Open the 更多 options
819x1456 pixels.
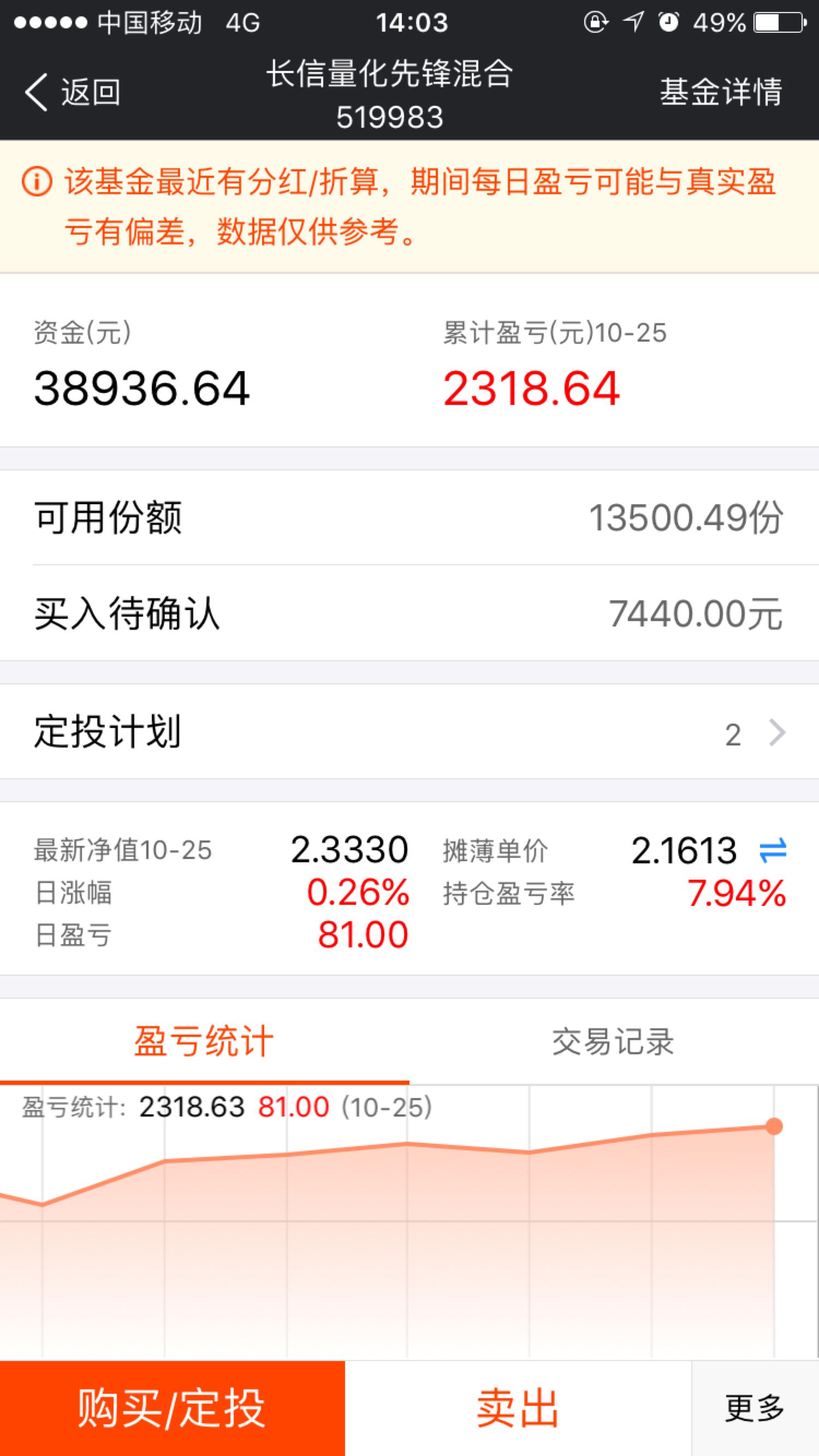pos(755,1409)
